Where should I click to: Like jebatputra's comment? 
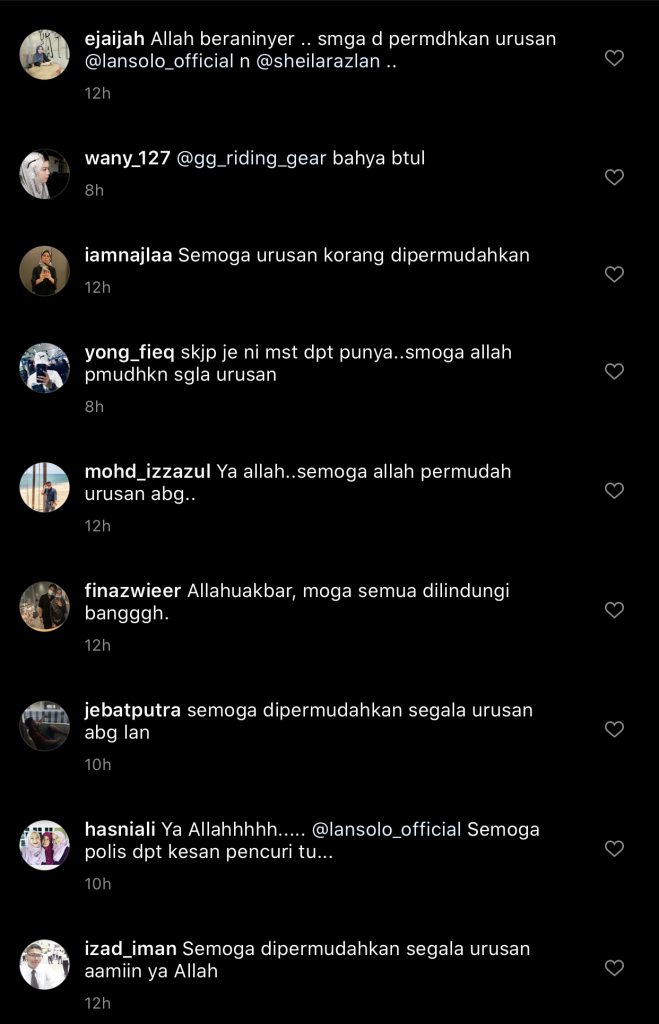614,729
